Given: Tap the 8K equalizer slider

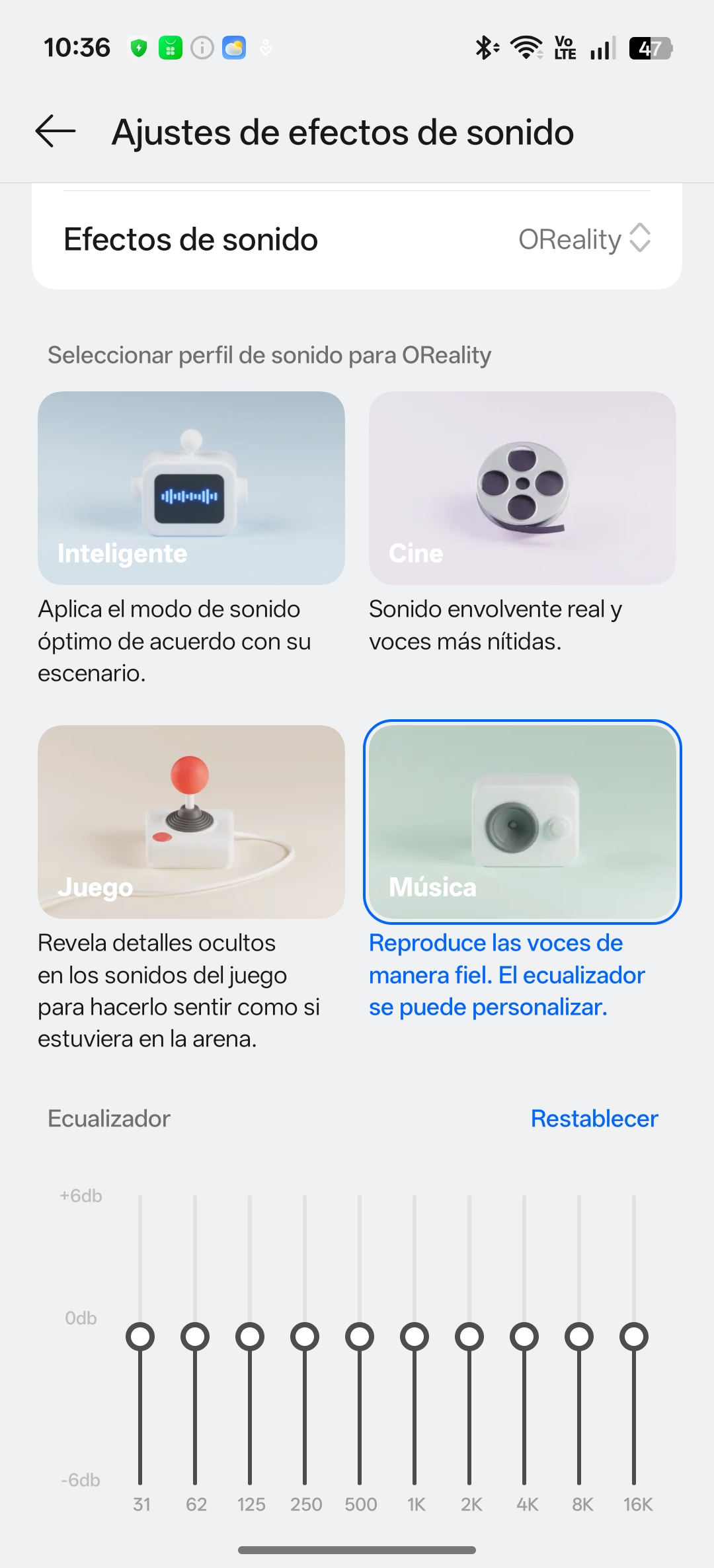Looking at the screenshot, I should (x=579, y=1337).
